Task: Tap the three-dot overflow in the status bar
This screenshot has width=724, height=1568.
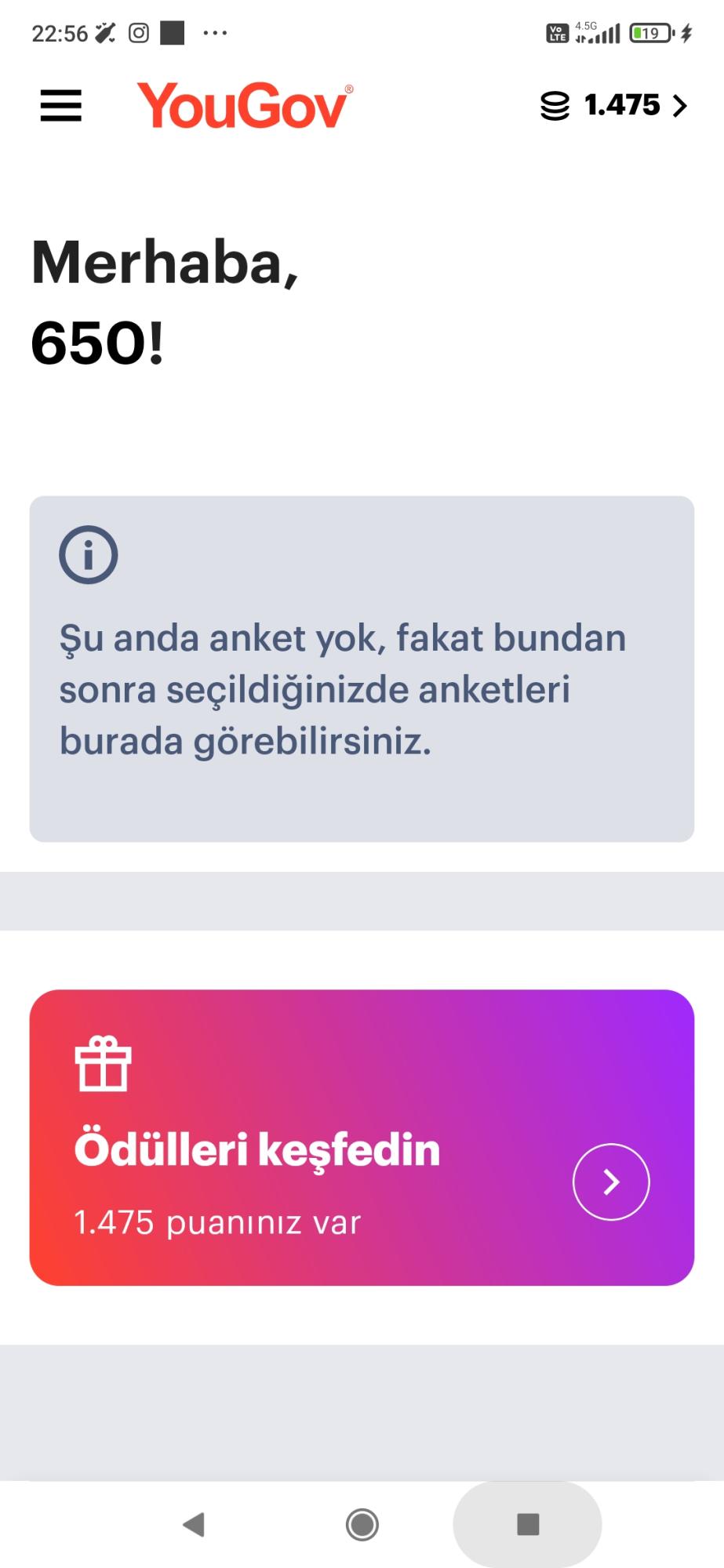Action: pyautogui.click(x=215, y=32)
